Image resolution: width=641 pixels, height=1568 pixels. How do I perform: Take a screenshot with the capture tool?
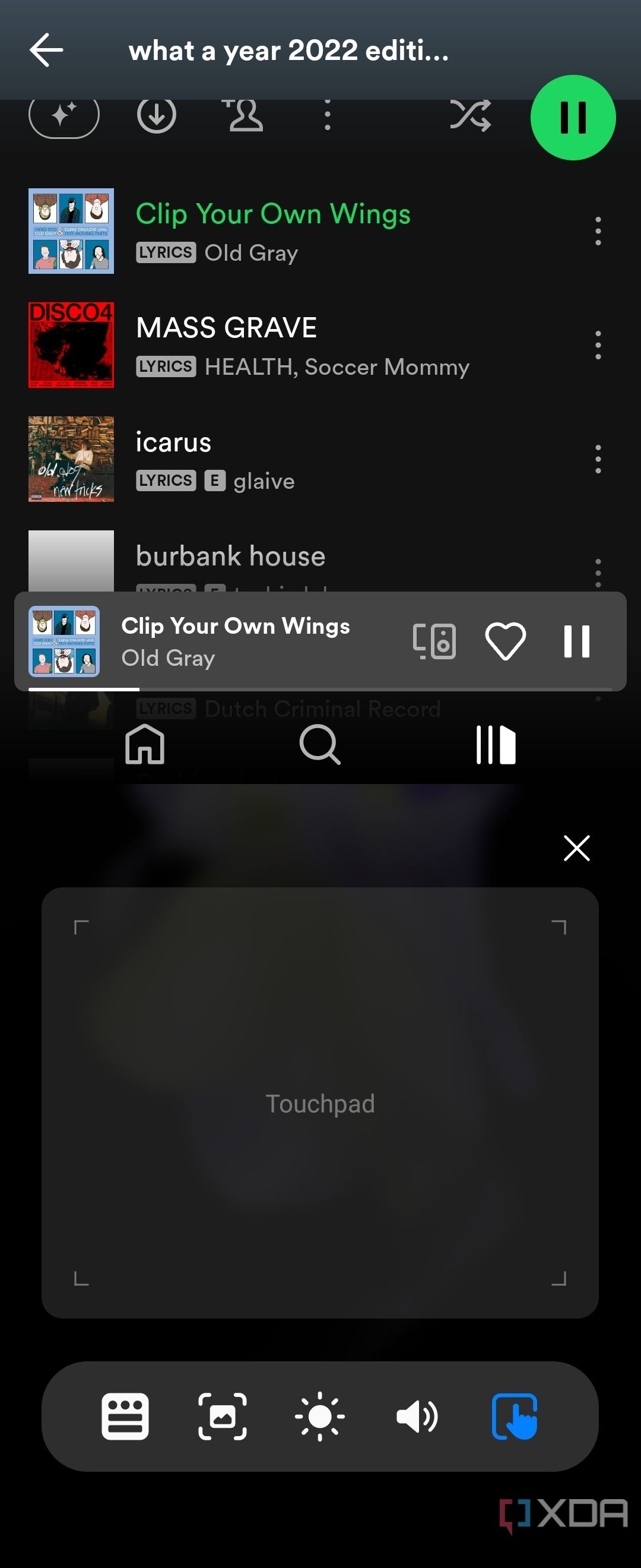click(223, 1416)
